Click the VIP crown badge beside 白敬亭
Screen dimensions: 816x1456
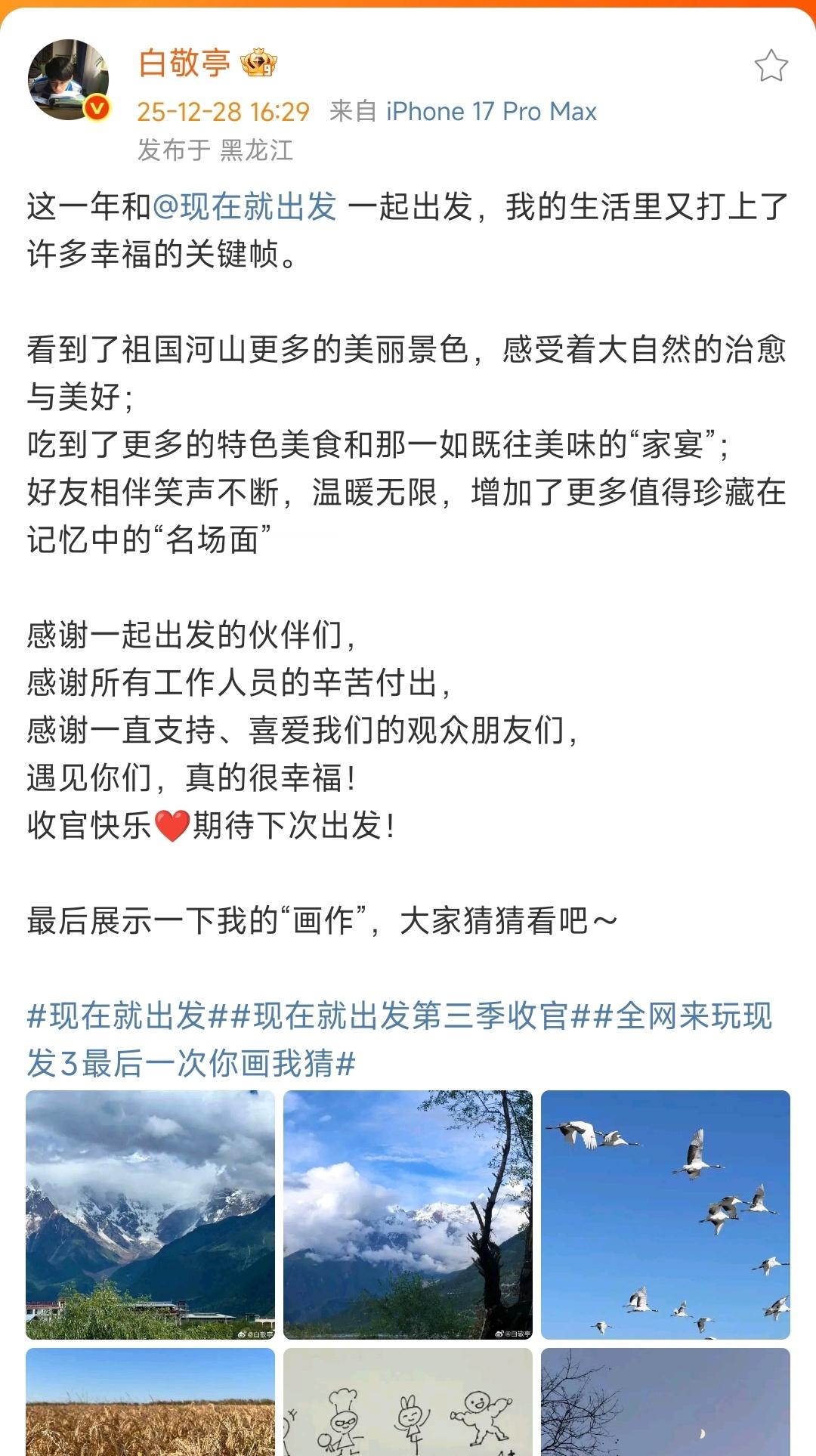(x=260, y=62)
